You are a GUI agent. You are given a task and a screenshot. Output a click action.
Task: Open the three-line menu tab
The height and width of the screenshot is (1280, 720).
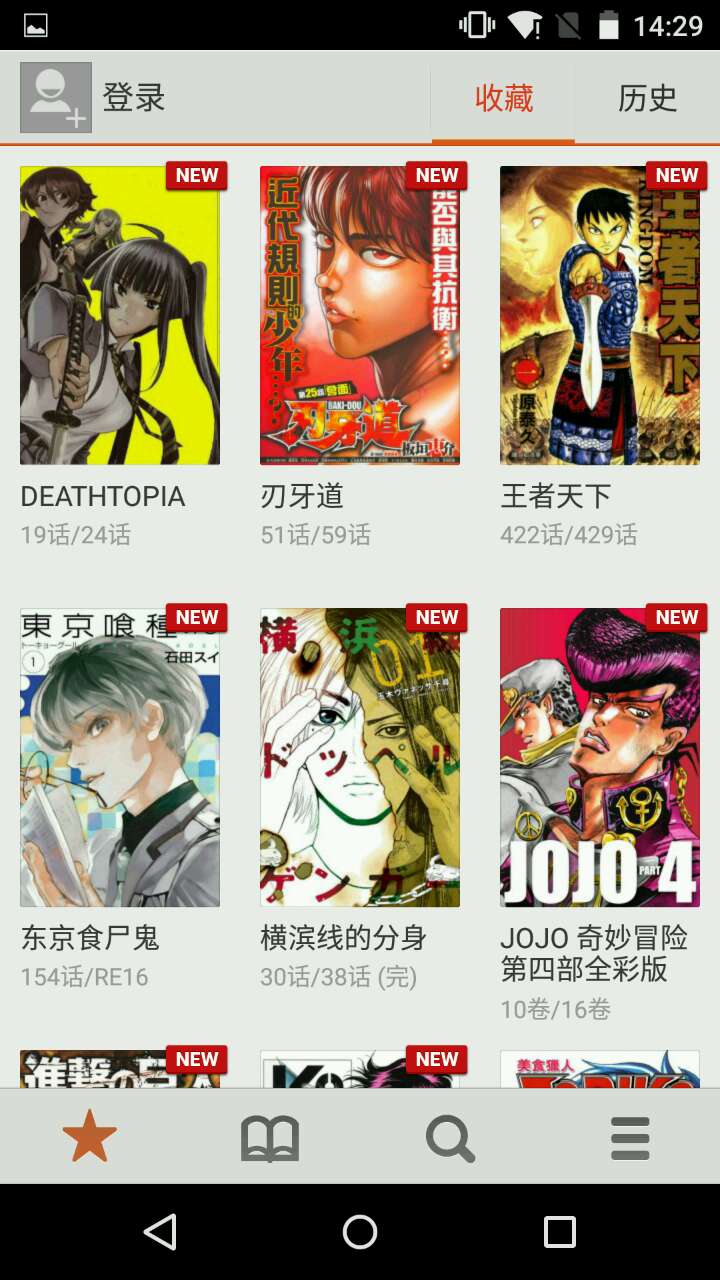[630, 1137]
